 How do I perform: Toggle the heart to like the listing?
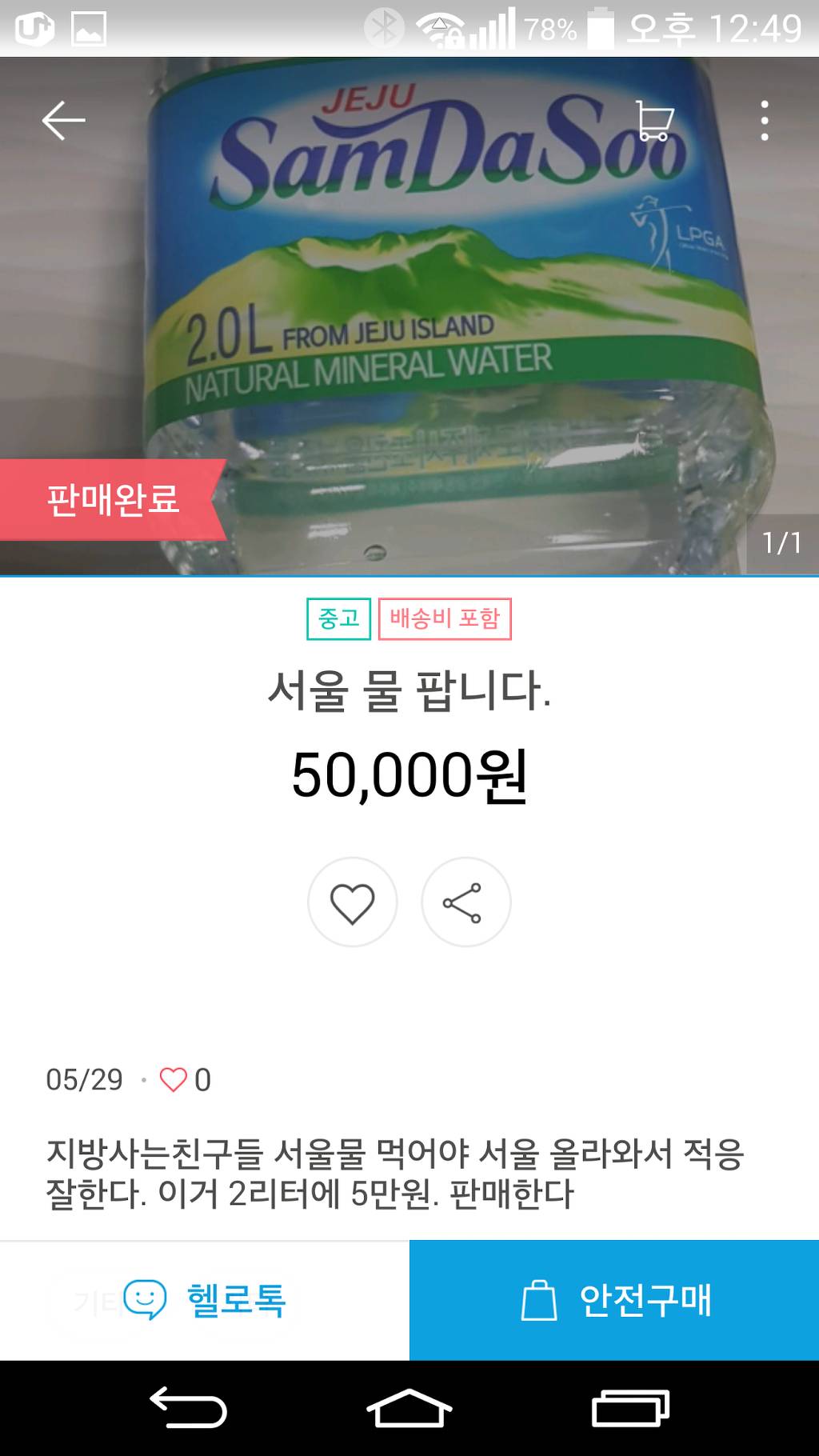pos(353,902)
